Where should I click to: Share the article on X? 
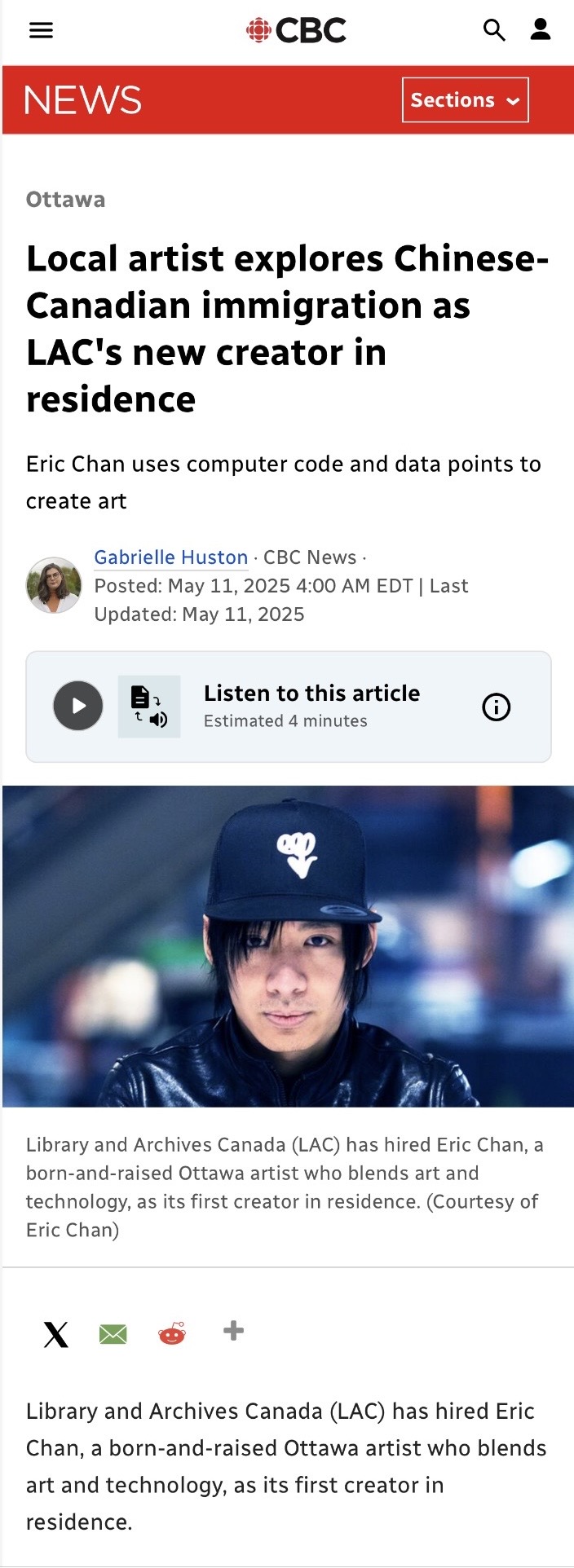[x=56, y=1335]
